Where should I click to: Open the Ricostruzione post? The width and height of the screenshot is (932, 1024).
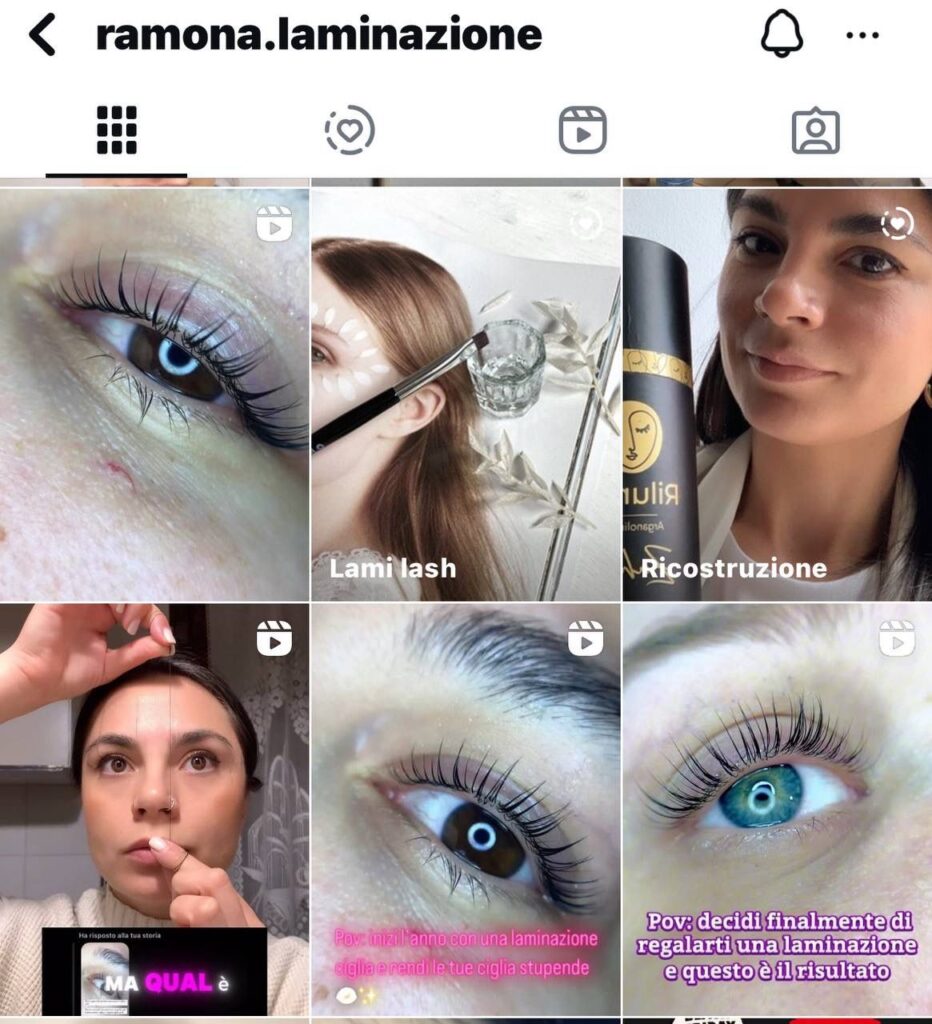pos(777,394)
